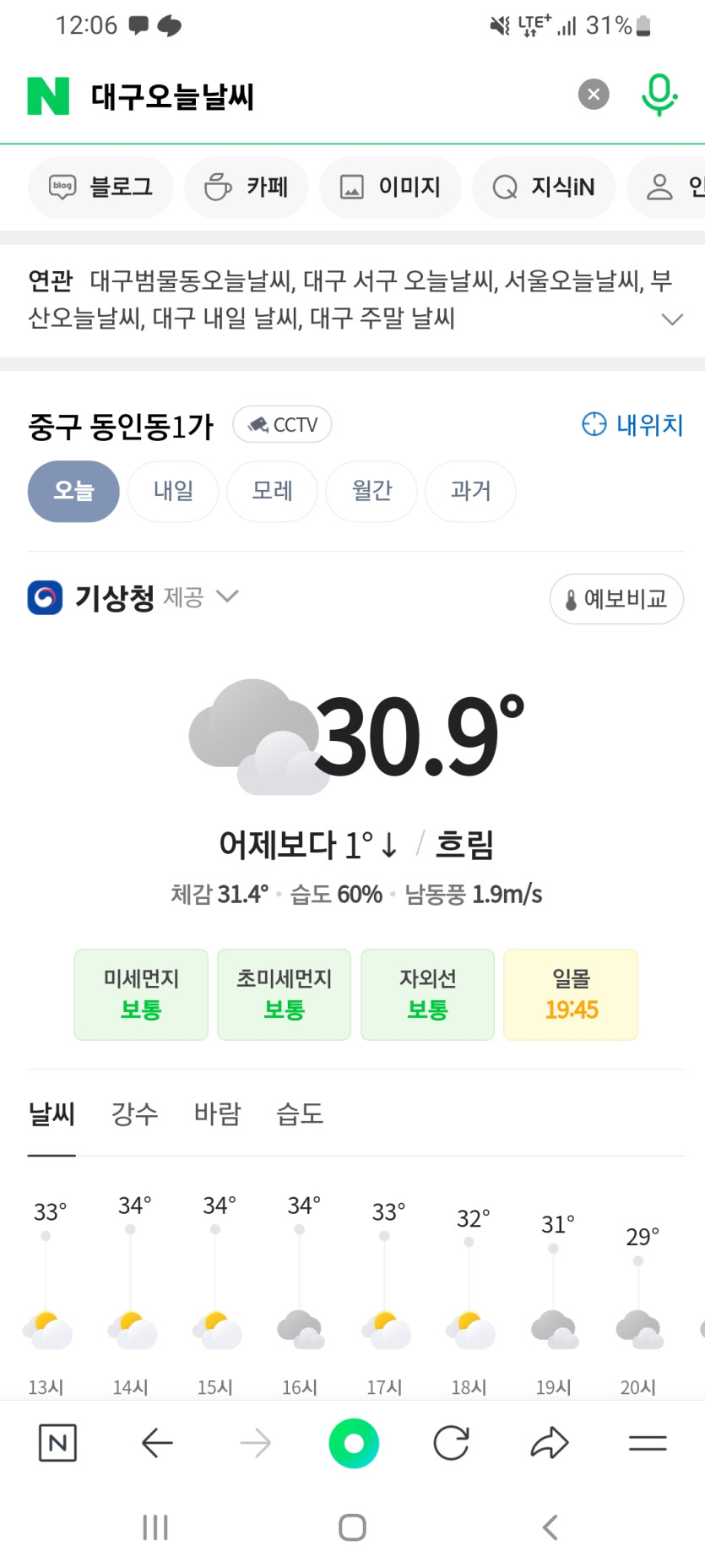Show 이미지 search results
Viewport: 705px width, 1568px height.
(x=390, y=187)
